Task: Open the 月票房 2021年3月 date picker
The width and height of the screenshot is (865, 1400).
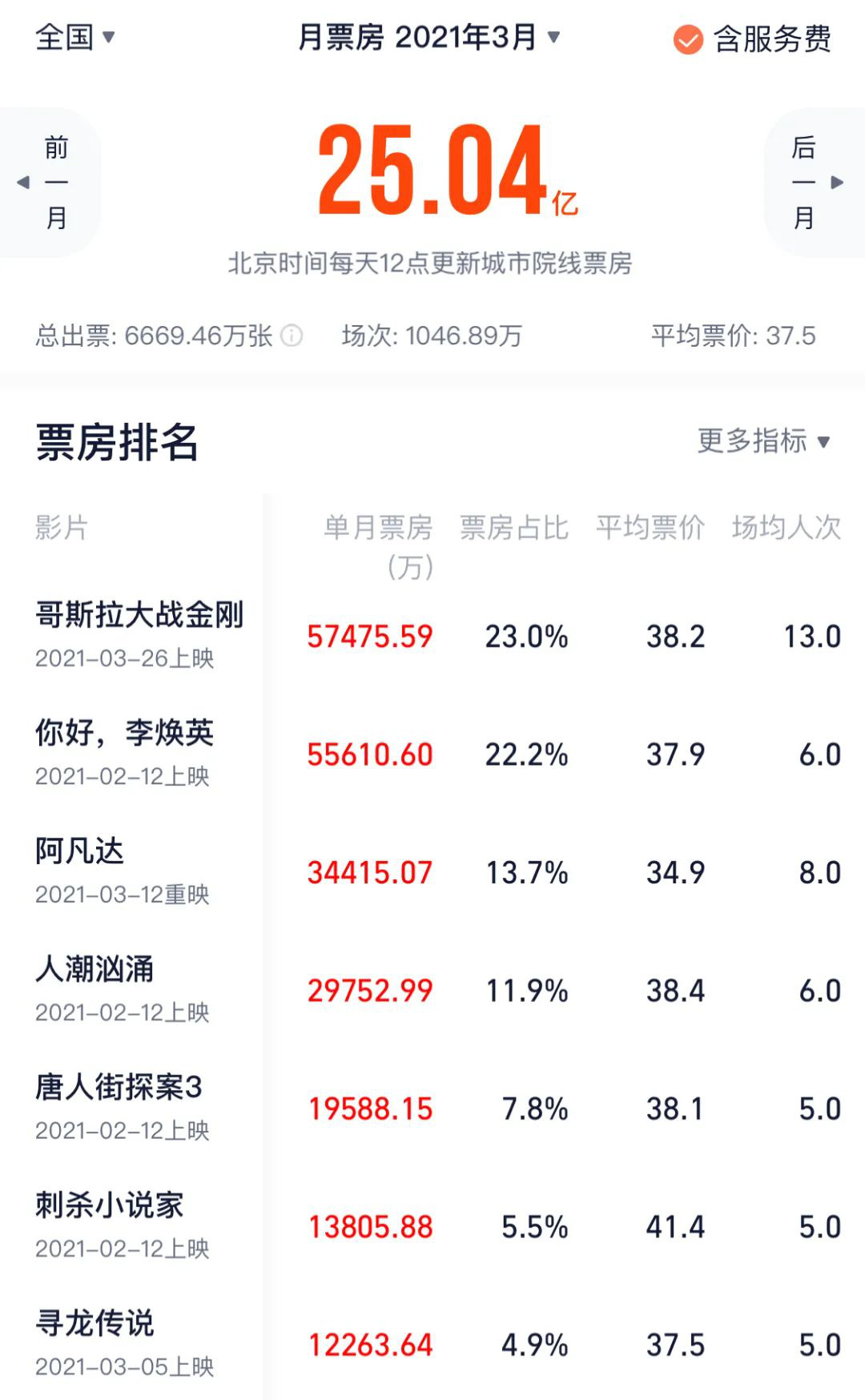Action: pyautogui.click(x=428, y=37)
